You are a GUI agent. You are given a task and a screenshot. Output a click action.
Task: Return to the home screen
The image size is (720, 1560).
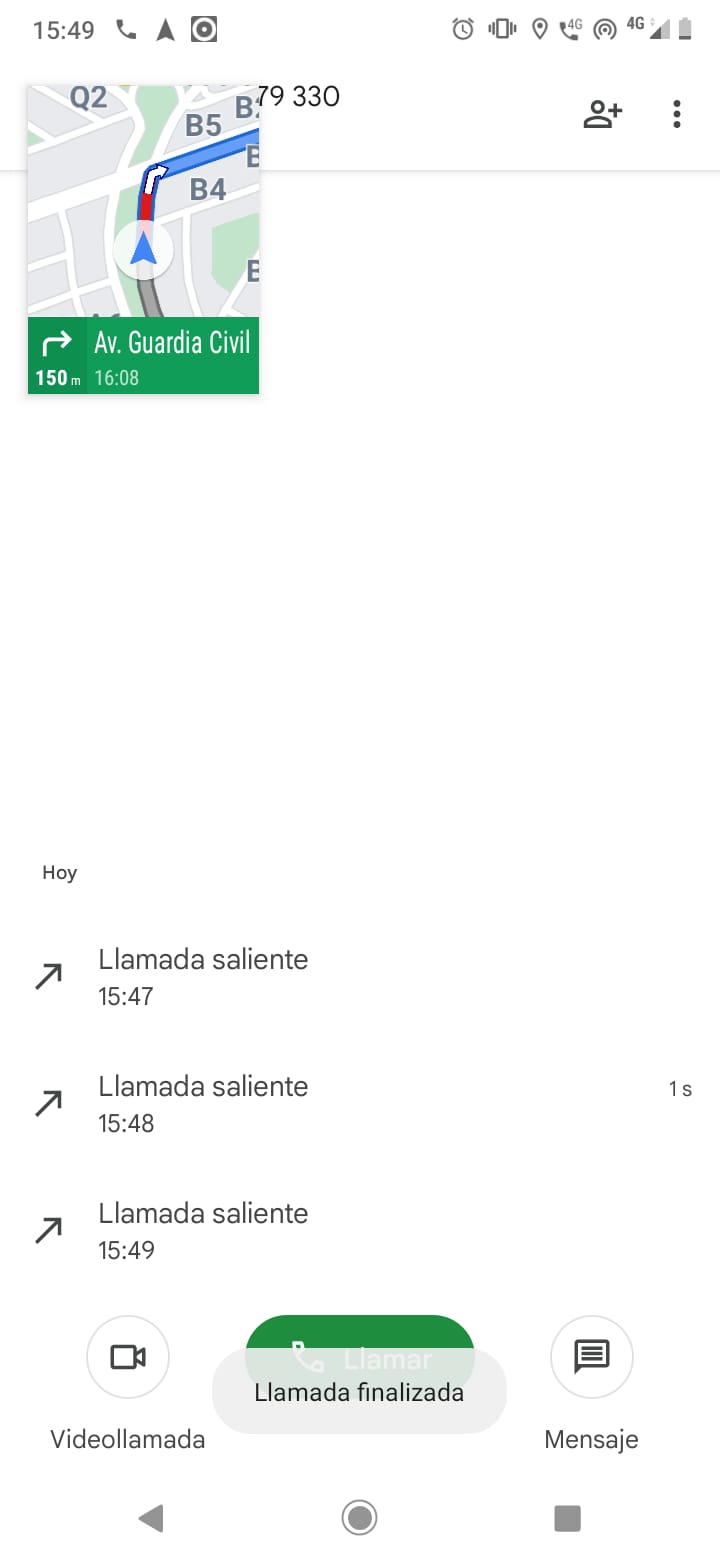pos(359,1519)
